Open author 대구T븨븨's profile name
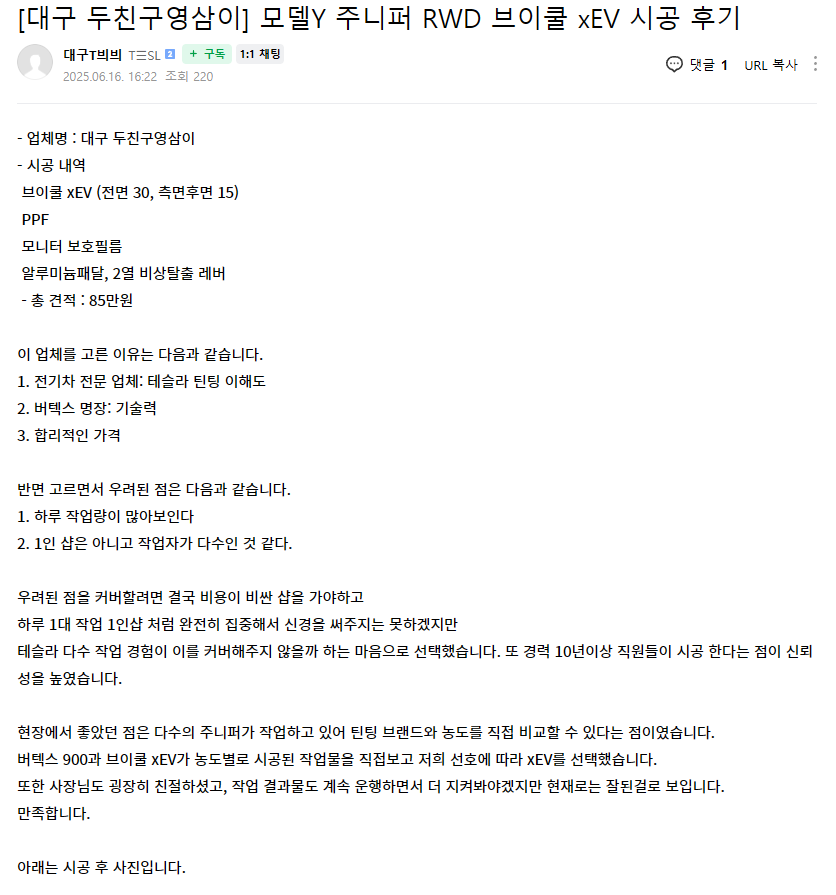836x895 pixels. (x=92, y=55)
